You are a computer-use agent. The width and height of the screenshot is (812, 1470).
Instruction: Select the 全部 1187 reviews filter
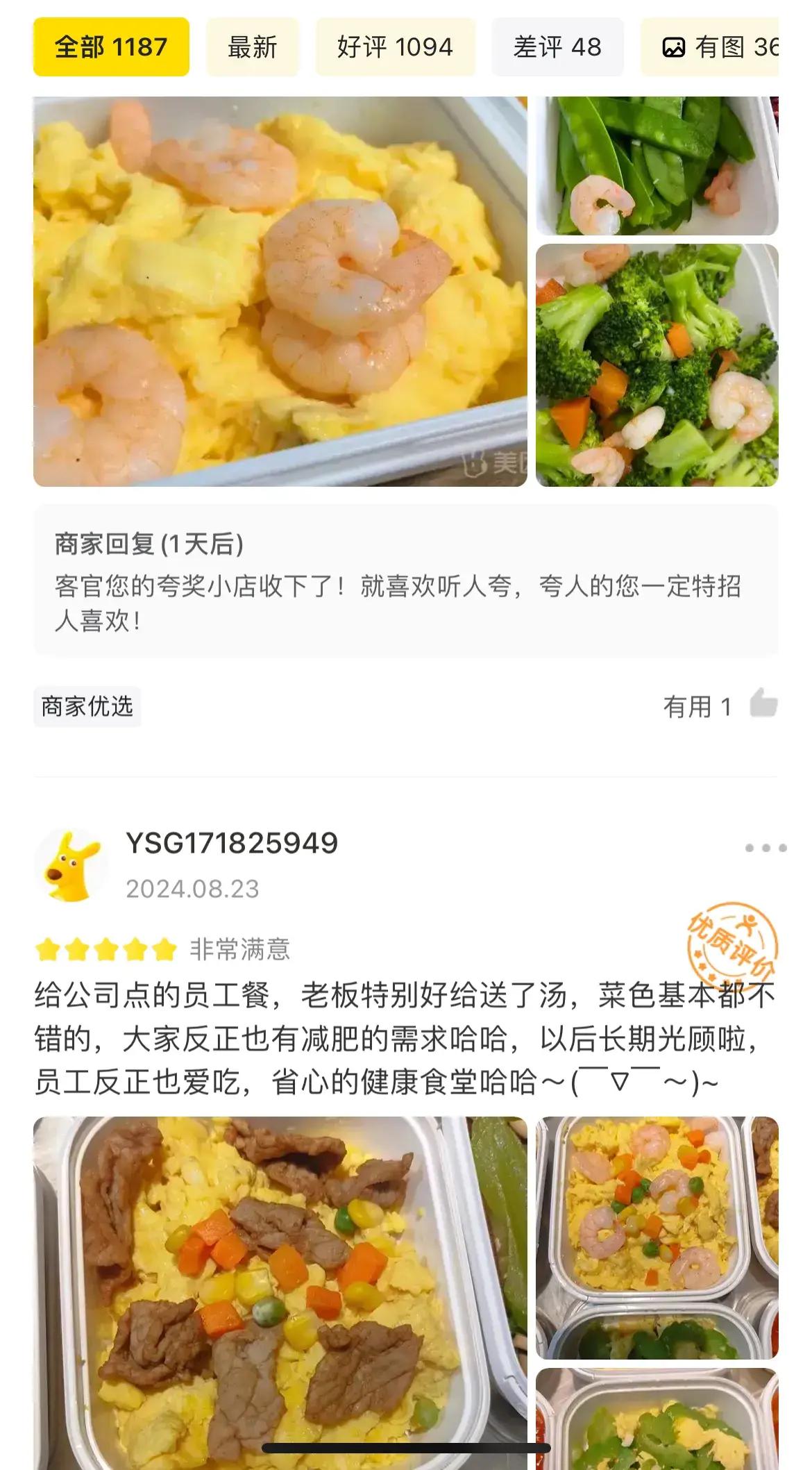(x=111, y=47)
